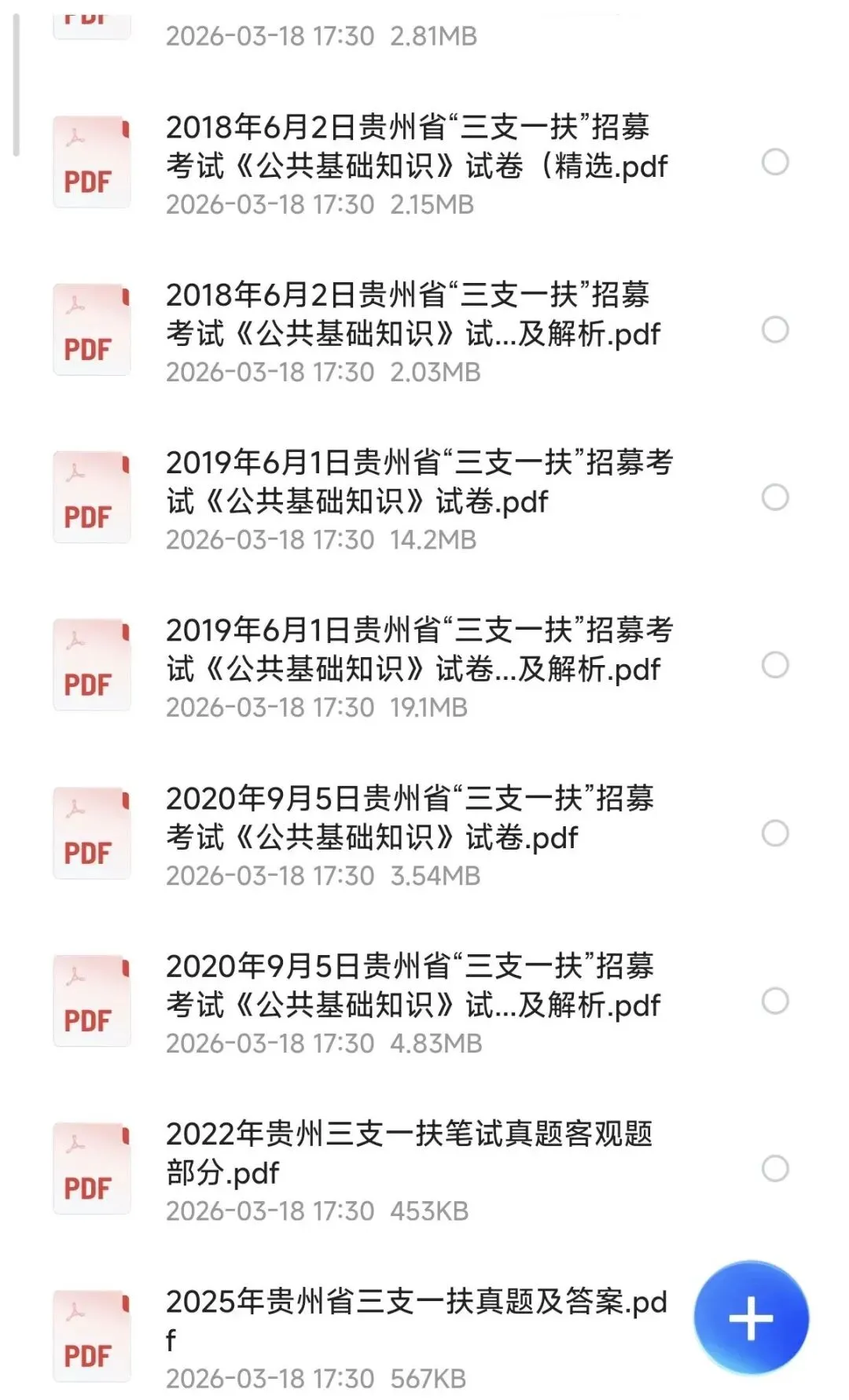The image size is (849, 1400).
Task: Open the 19.1MB 2019 及解析 PDF
Action: tap(419, 649)
